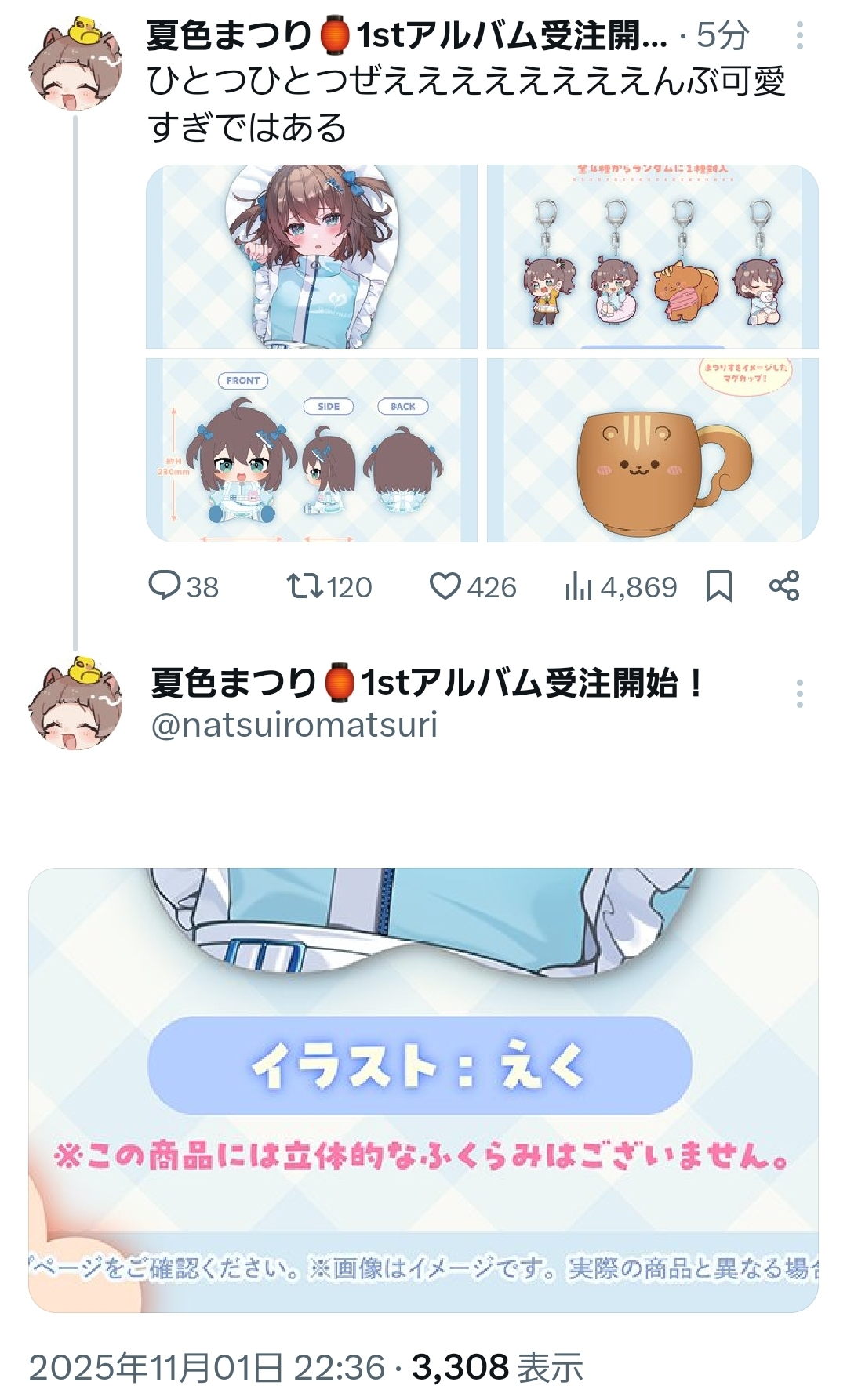Like the tweet with 426 likes
Screen dimensions: 847x1400
click(x=473, y=586)
